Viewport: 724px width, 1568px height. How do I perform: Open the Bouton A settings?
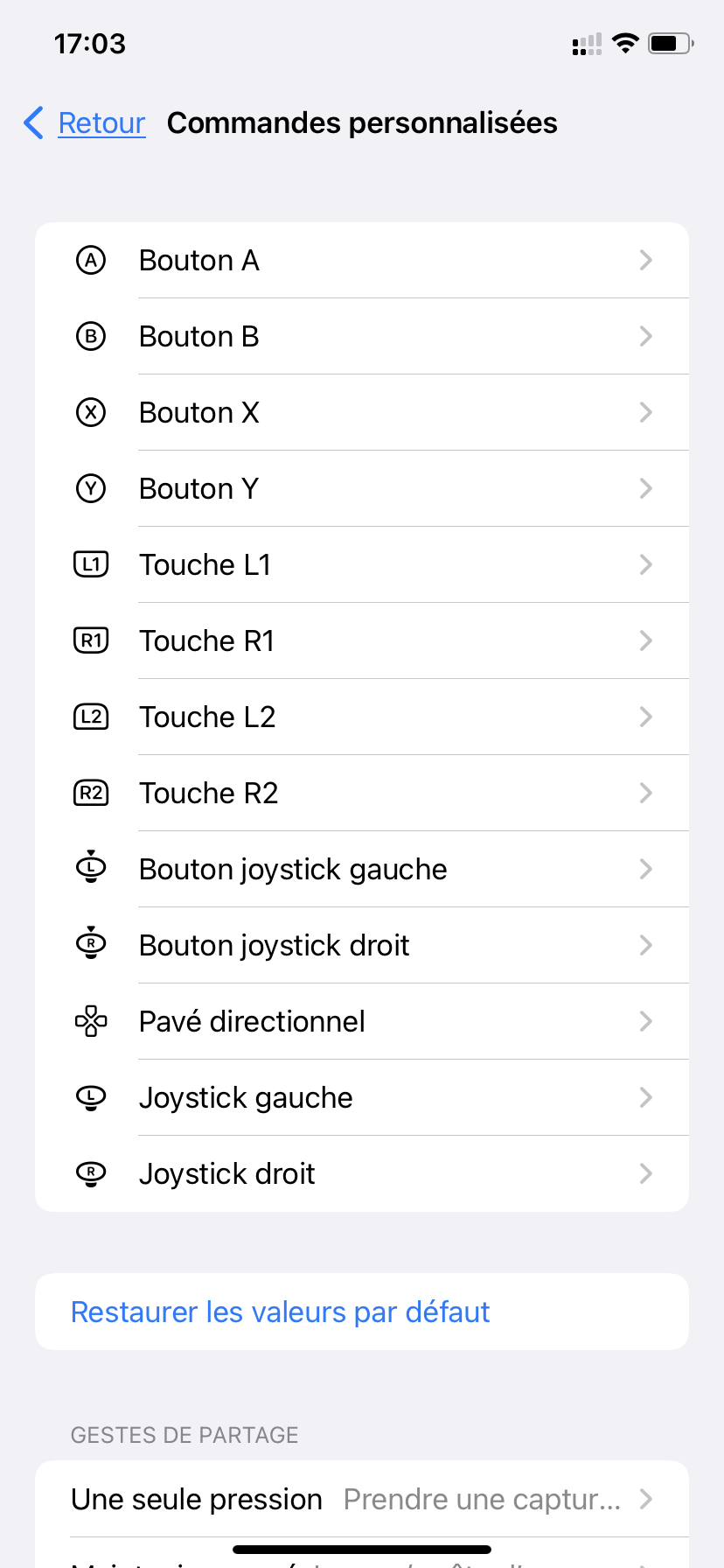click(x=362, y=261)
